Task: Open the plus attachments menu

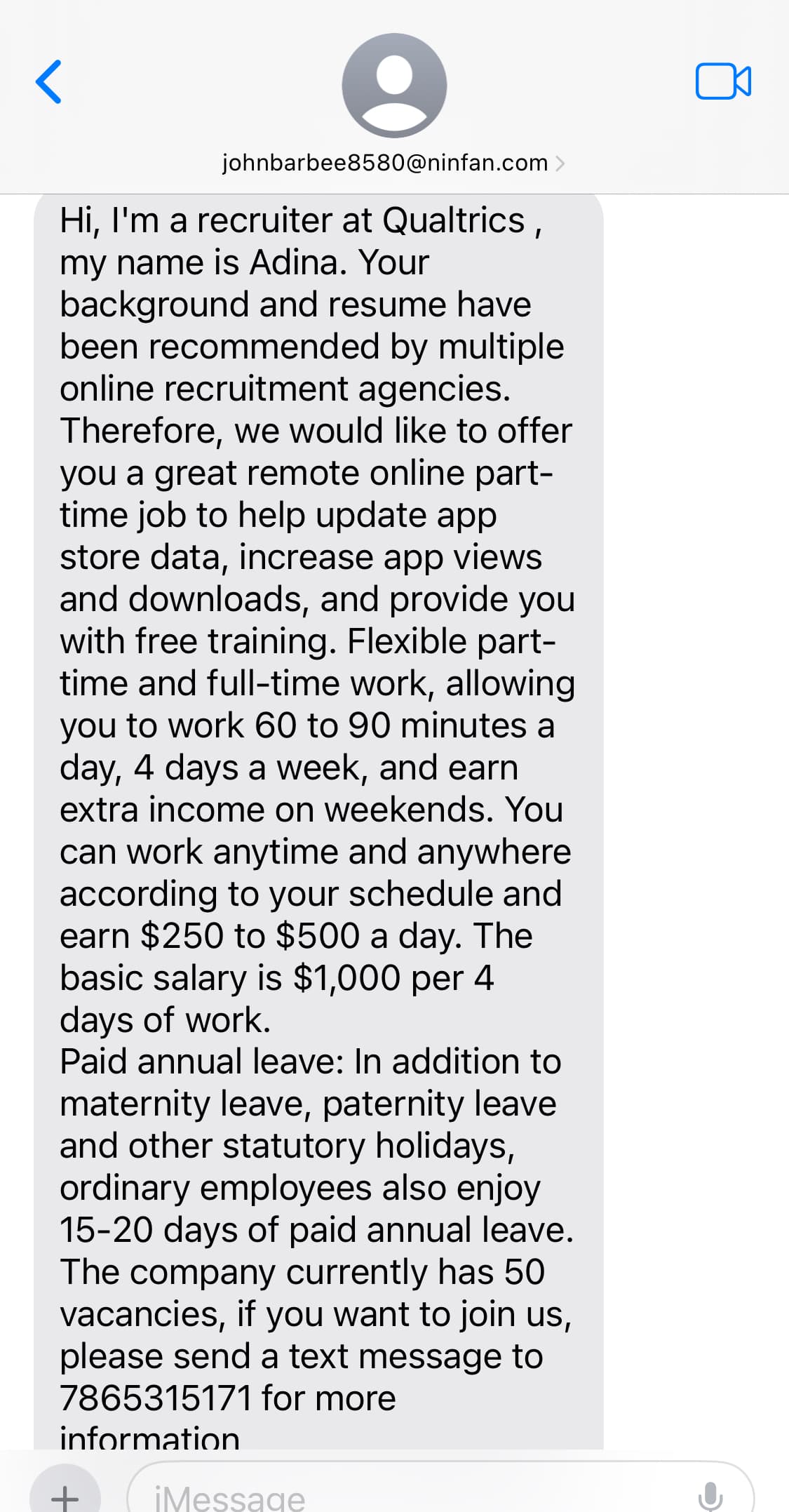Action: point(65,1493)
